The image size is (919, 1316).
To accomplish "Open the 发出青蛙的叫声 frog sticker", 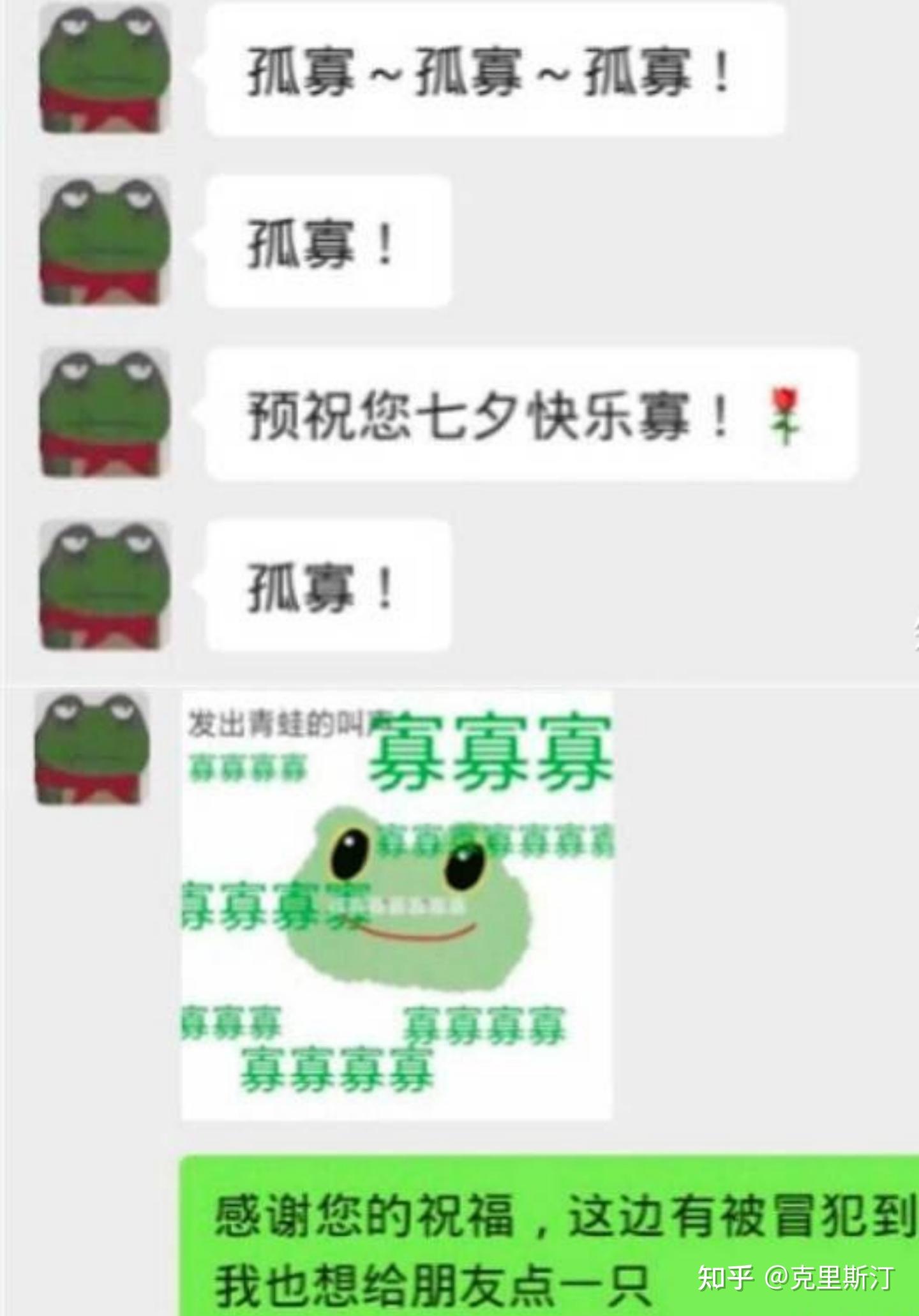I will click(402, 913).
